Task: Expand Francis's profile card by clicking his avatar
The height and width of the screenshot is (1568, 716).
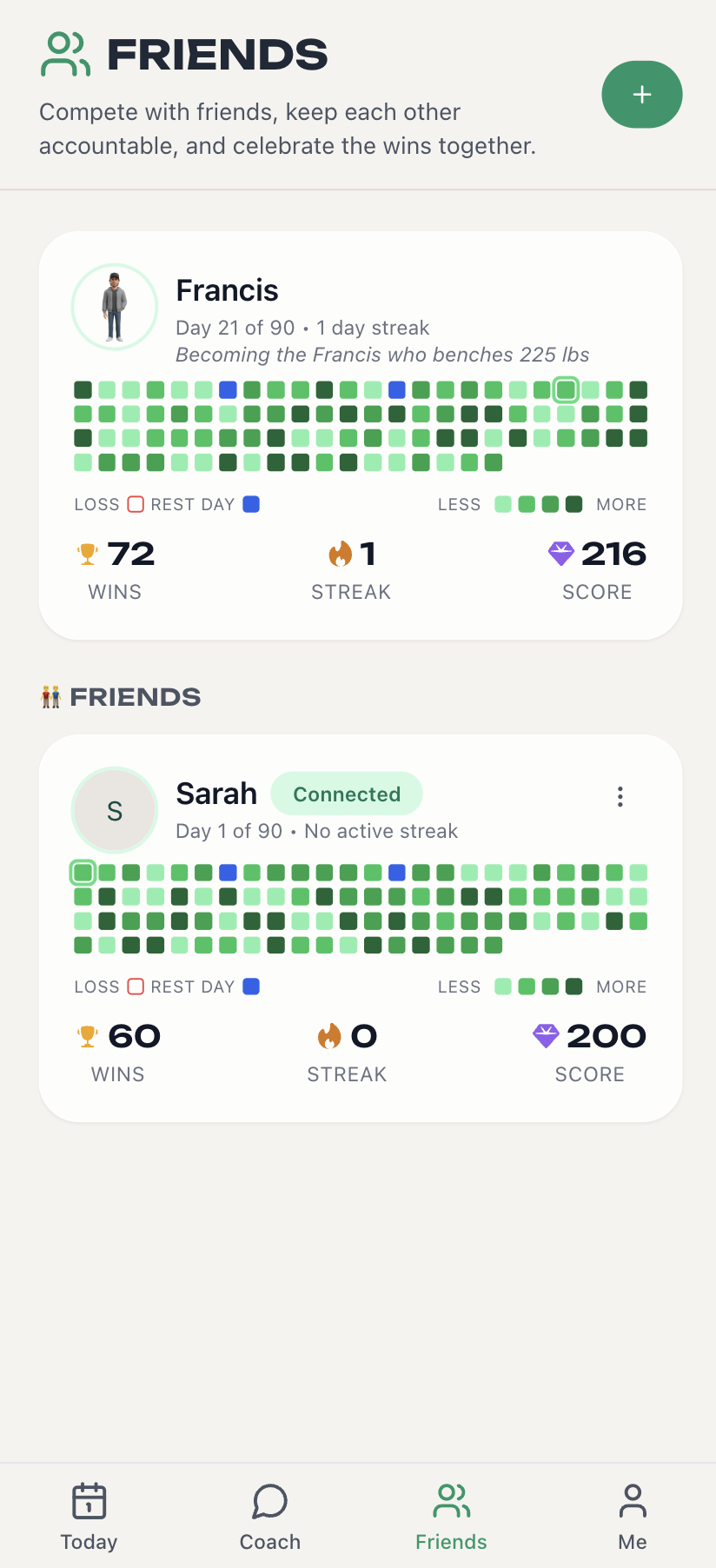Action: click(115, 306)
